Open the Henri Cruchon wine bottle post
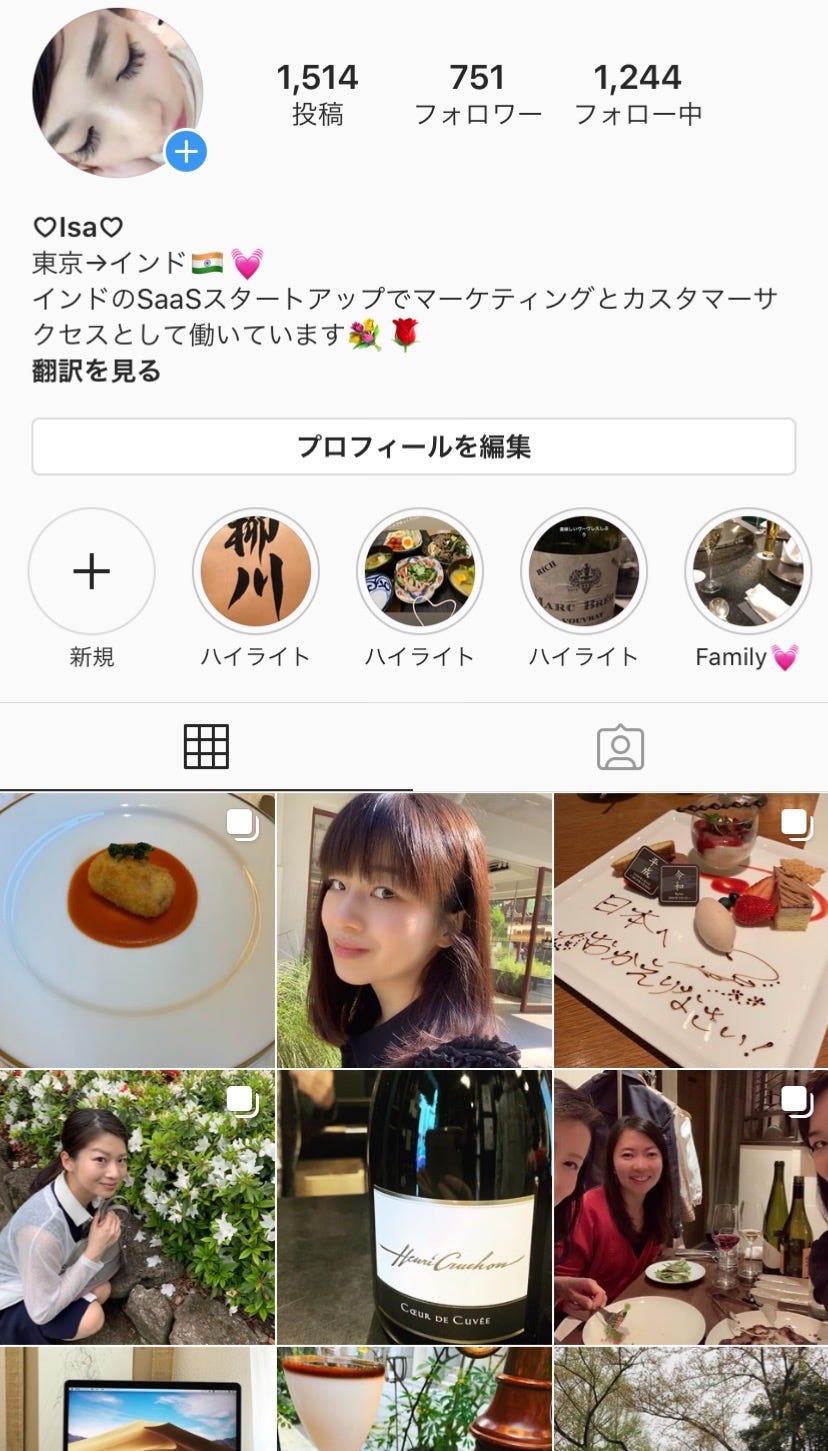Screen dimensions: 828x1451 [414, 1207]
